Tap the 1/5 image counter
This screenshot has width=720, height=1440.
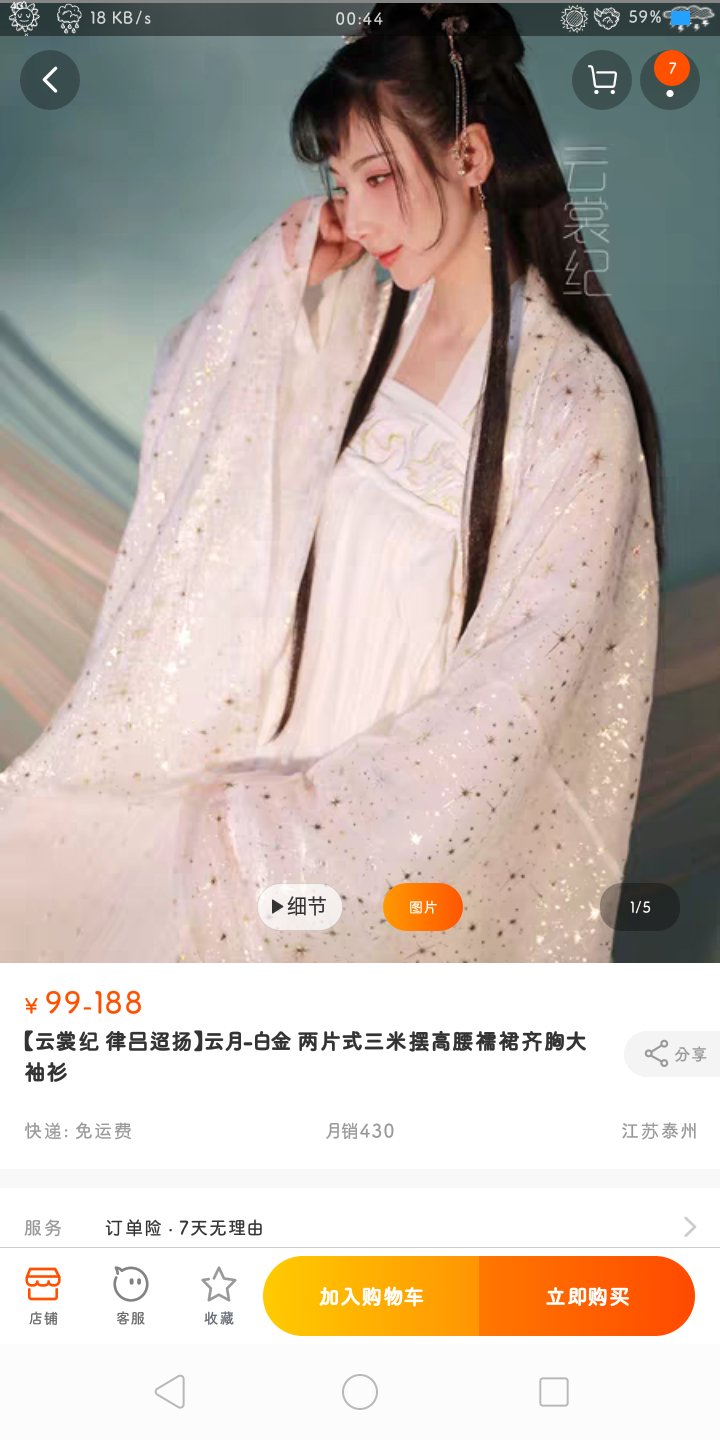point(639,906)
